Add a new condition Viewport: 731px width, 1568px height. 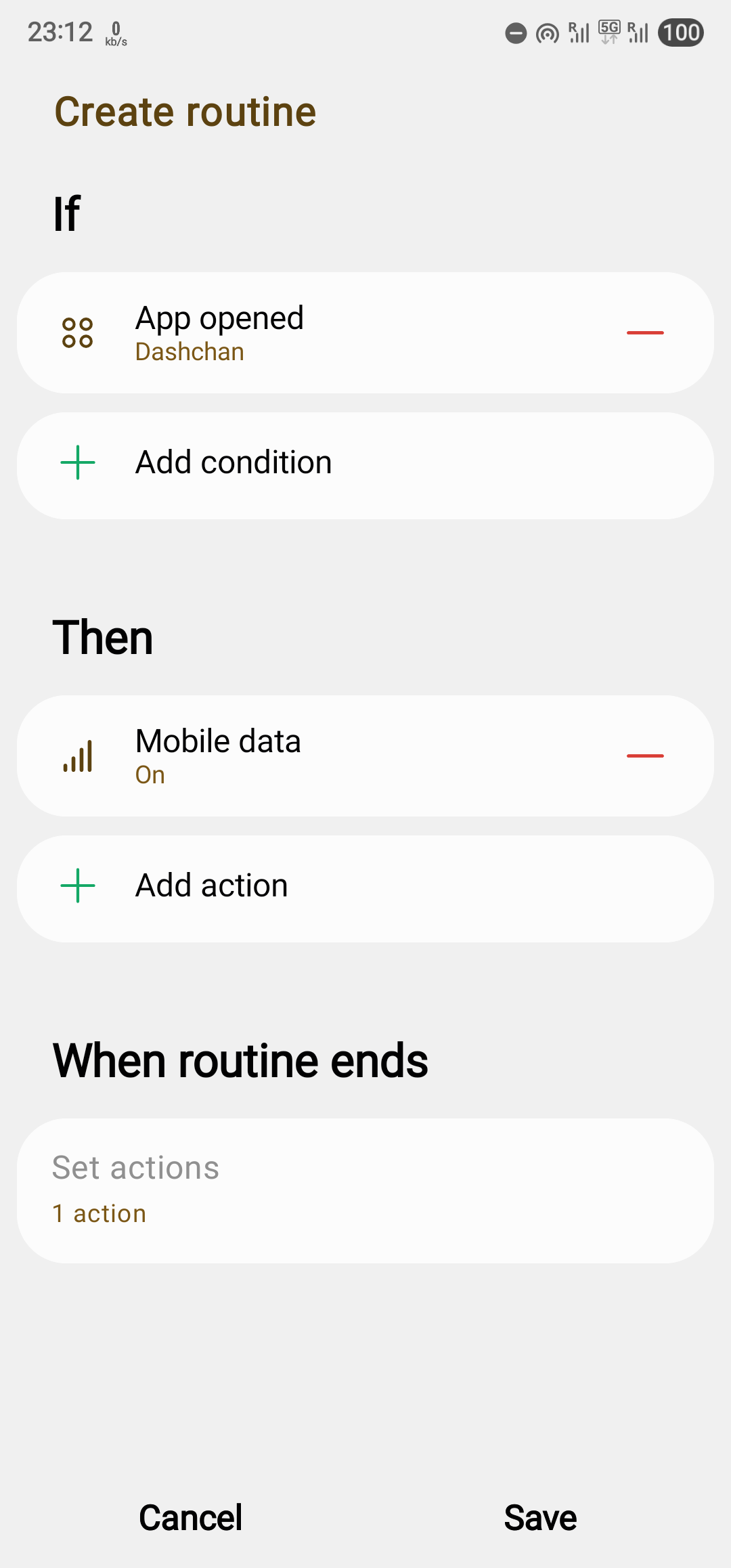(x=365, y=466)
